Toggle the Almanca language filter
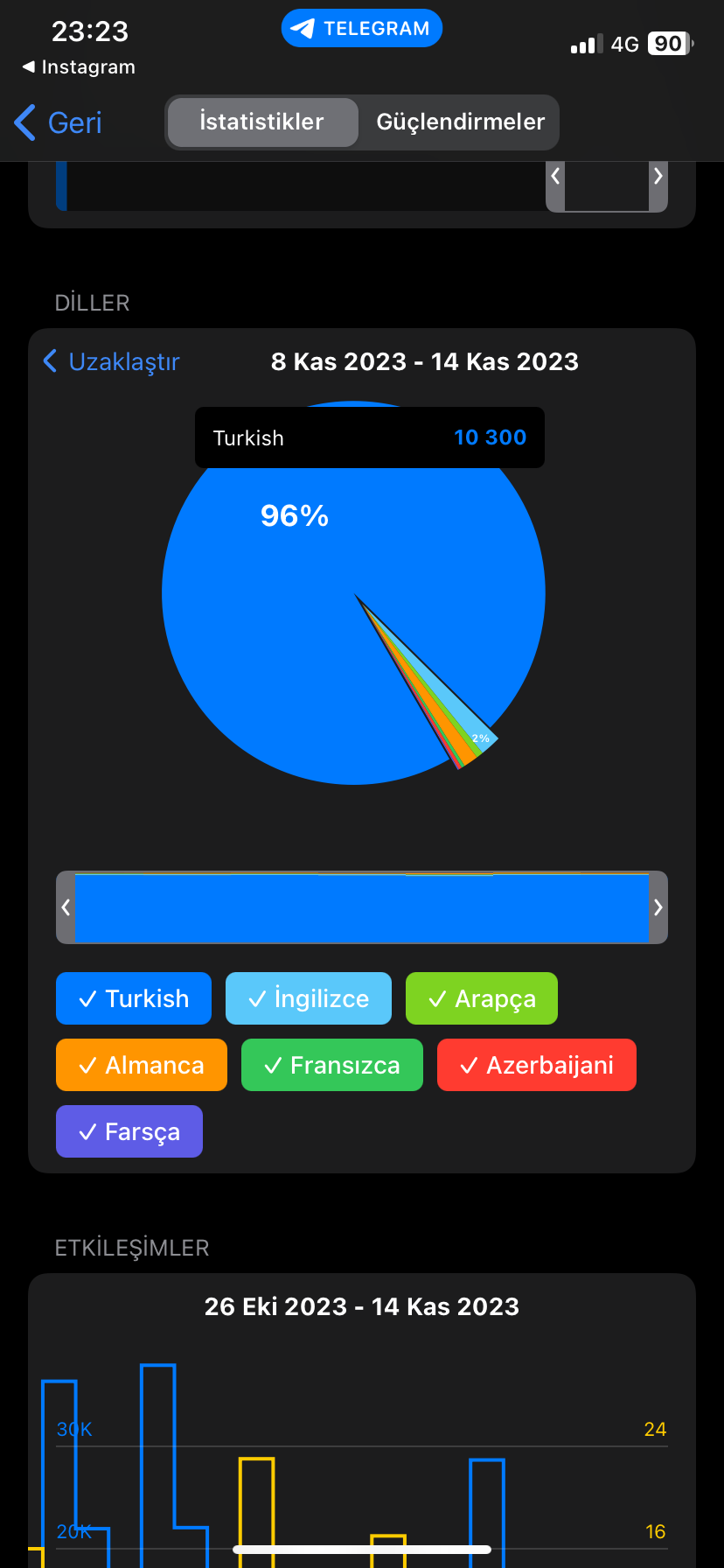Viewport: 724px width, 1568px height. tap(142, 1065)
